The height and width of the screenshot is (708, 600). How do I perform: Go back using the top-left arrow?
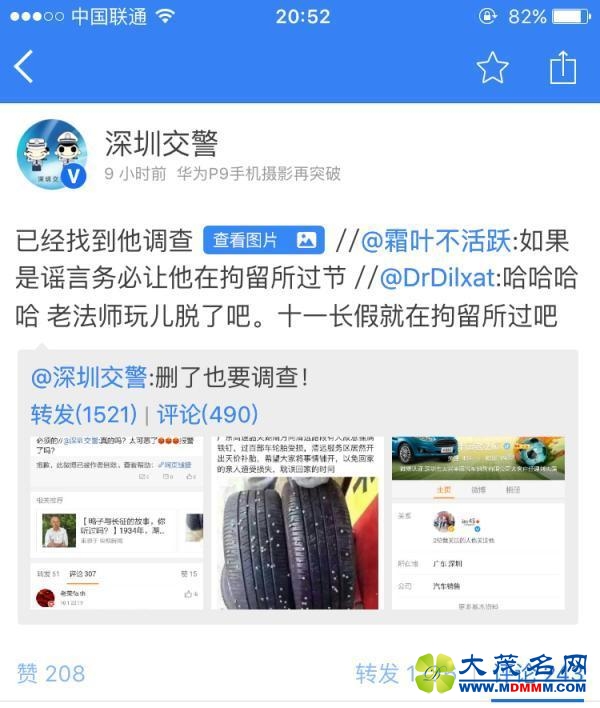[24, 67]
